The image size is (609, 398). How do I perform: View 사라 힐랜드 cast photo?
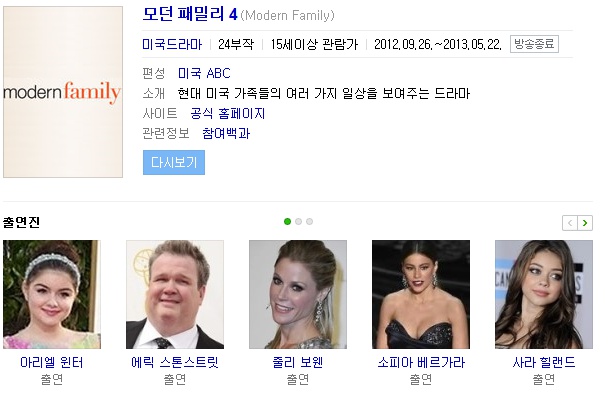[544, 294]
